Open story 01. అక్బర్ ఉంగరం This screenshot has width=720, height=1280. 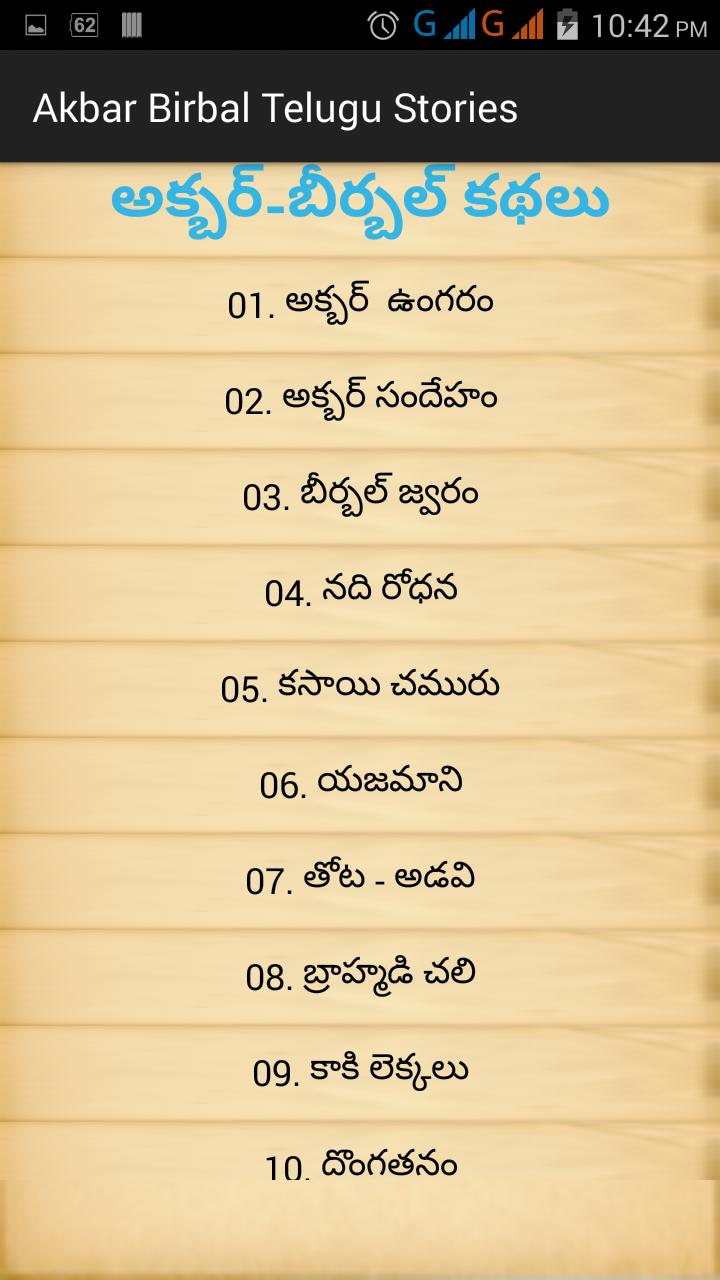pyautogui.click(x=360, y=304)
